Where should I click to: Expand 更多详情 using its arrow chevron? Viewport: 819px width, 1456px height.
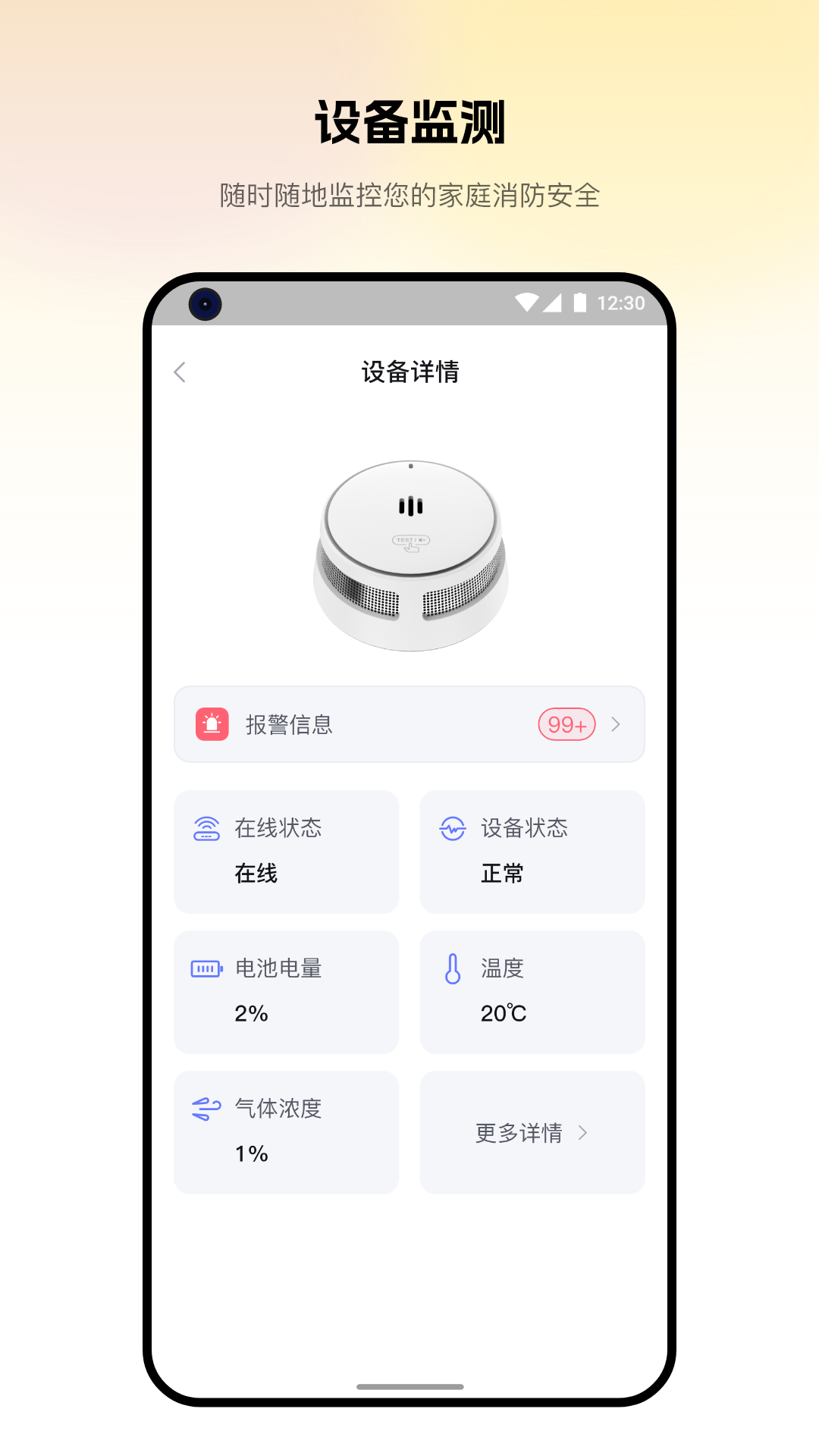(582, 1132)
